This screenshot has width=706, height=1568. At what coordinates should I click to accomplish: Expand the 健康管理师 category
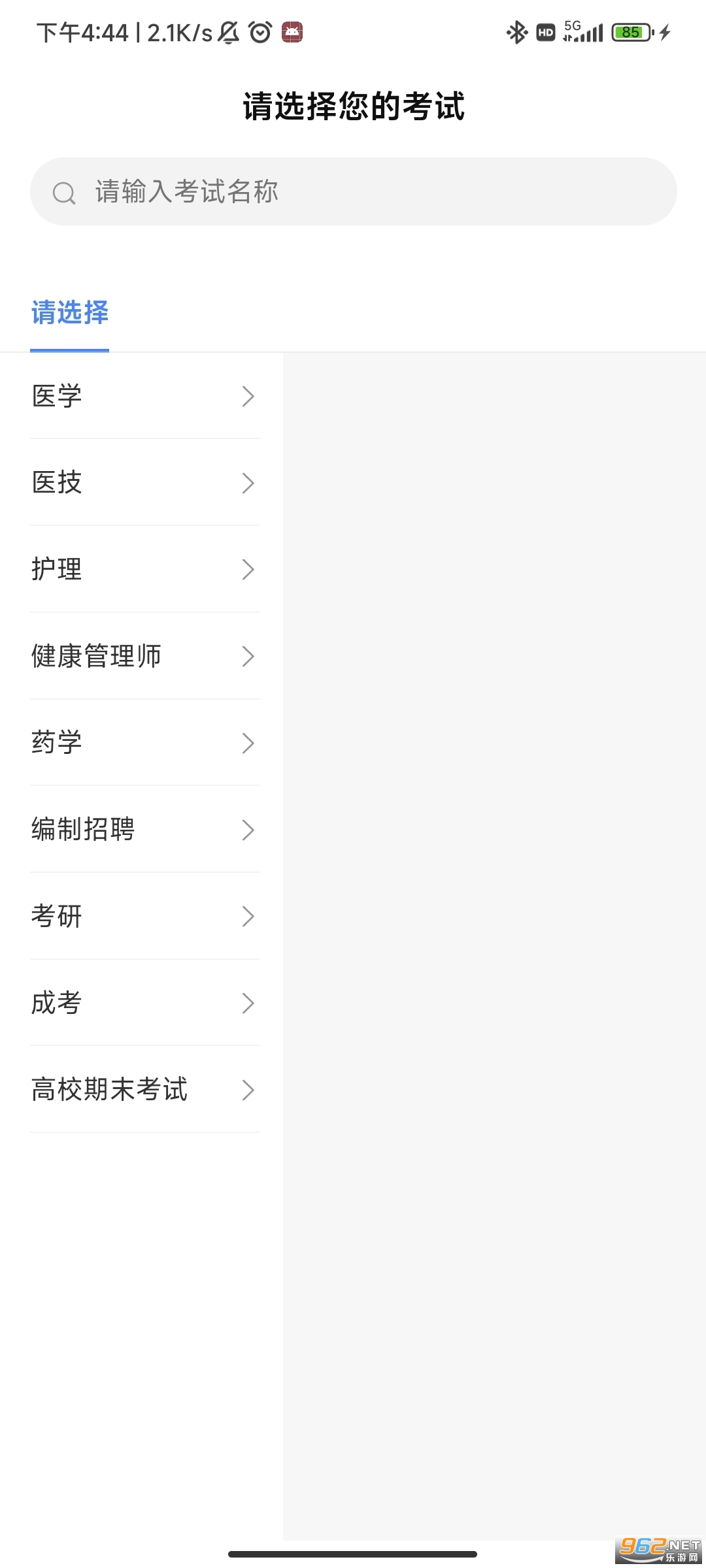coord(144,656)
